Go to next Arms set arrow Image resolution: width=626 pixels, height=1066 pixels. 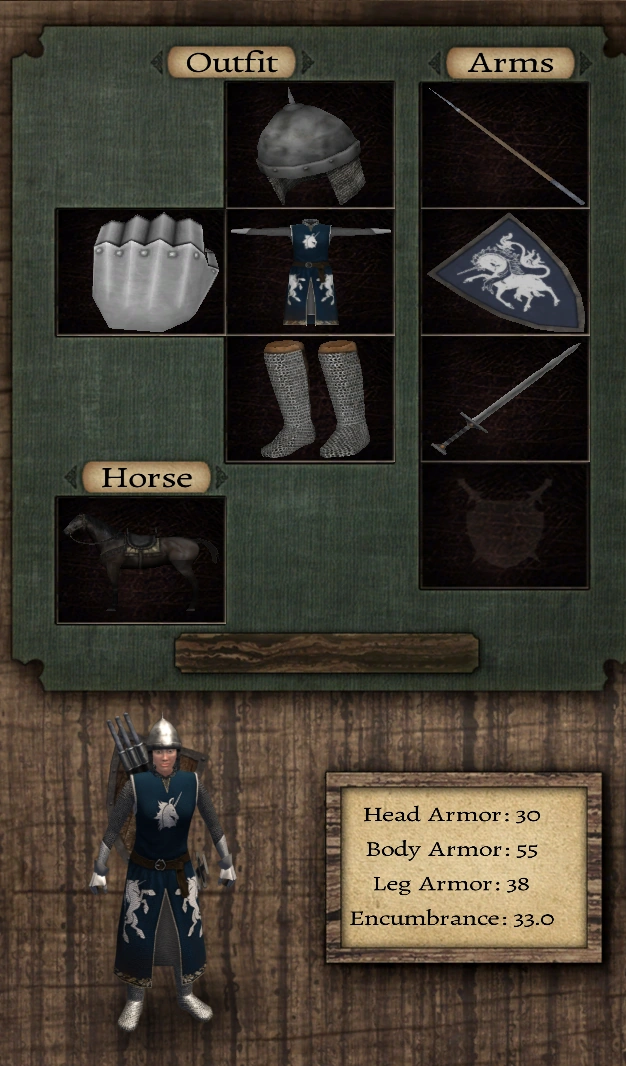coord(585,63)
